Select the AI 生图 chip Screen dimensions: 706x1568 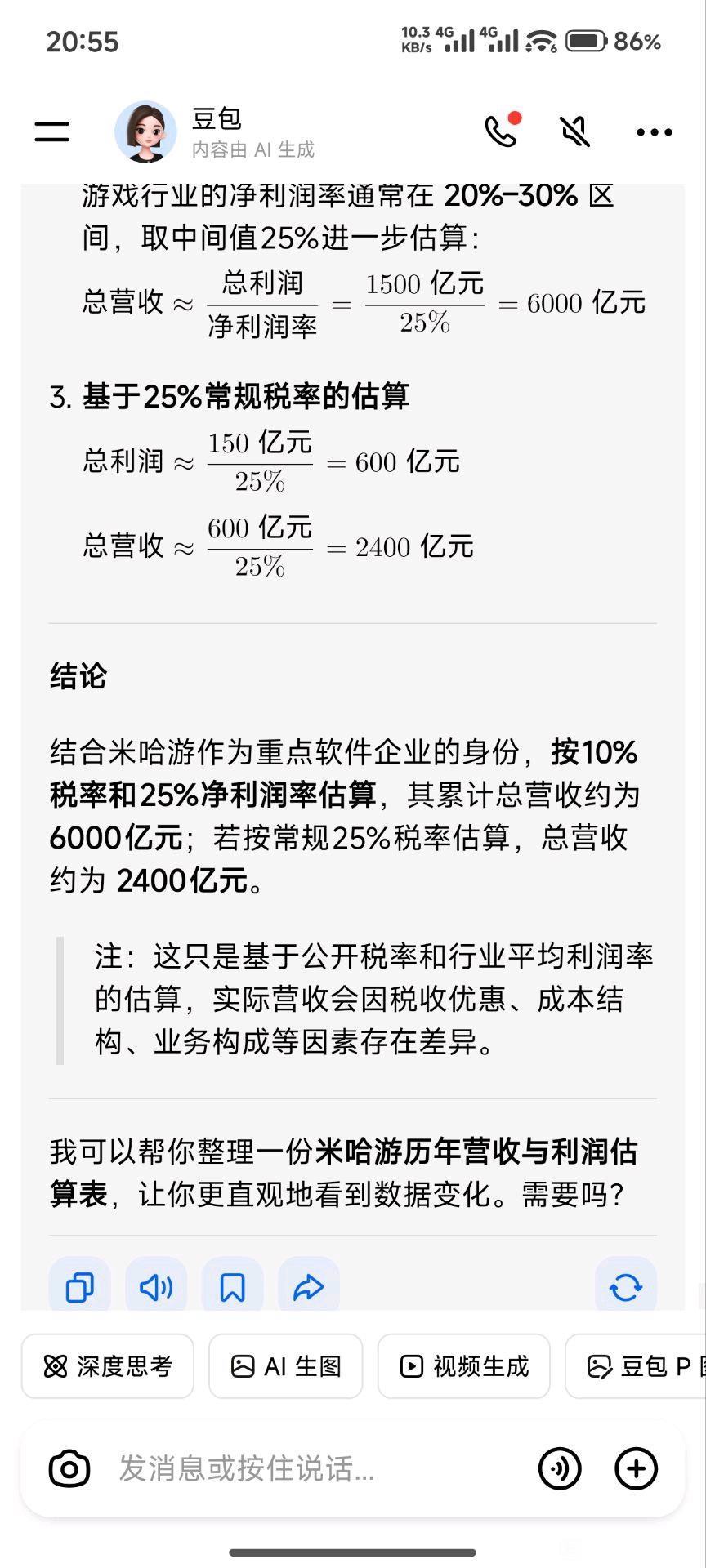click(x=286, y=1366)
